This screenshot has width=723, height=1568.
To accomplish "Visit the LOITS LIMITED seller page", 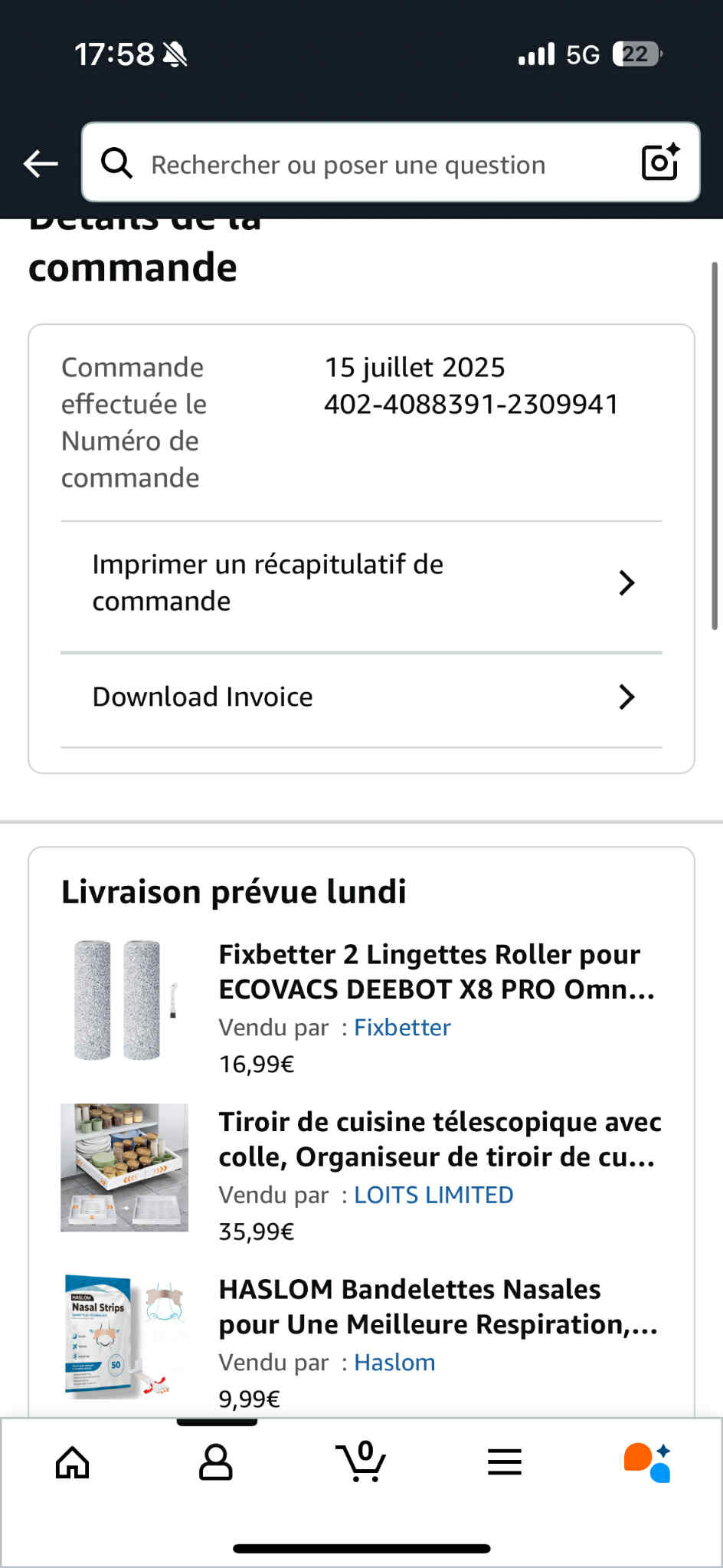I will tap(433, 1196).
